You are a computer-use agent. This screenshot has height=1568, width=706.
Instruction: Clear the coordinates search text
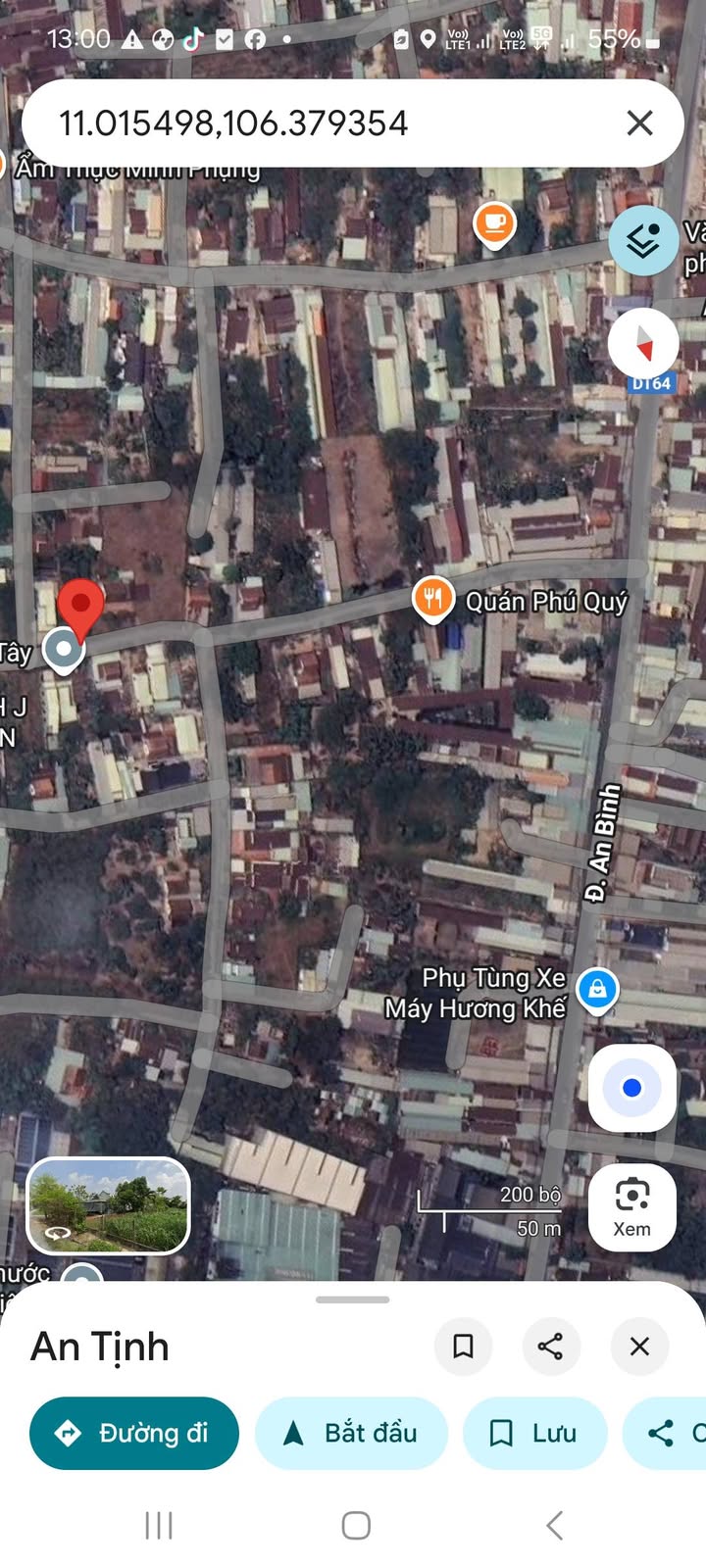pyautogui.click(x=639, y=123)
